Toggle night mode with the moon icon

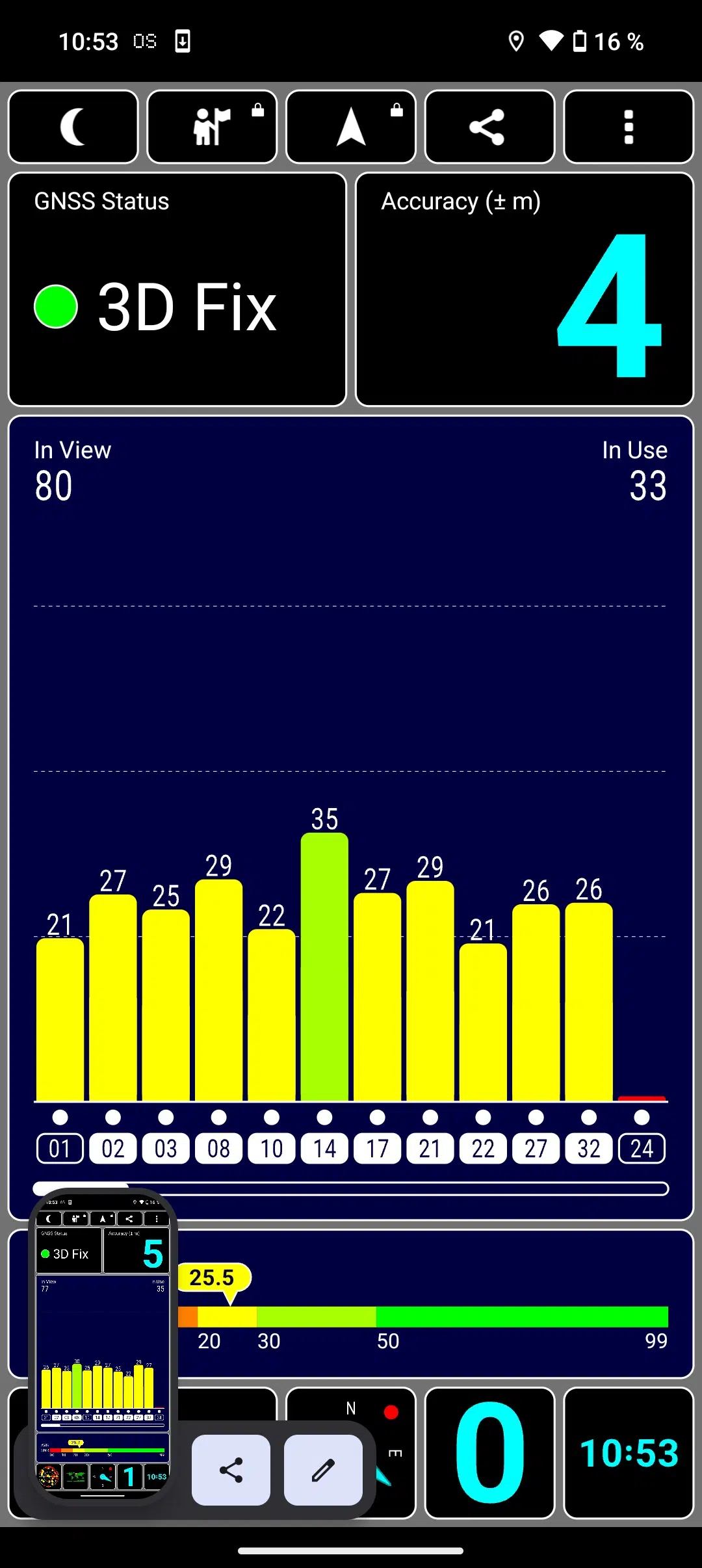pyautogui.click(x=73, y=127)
